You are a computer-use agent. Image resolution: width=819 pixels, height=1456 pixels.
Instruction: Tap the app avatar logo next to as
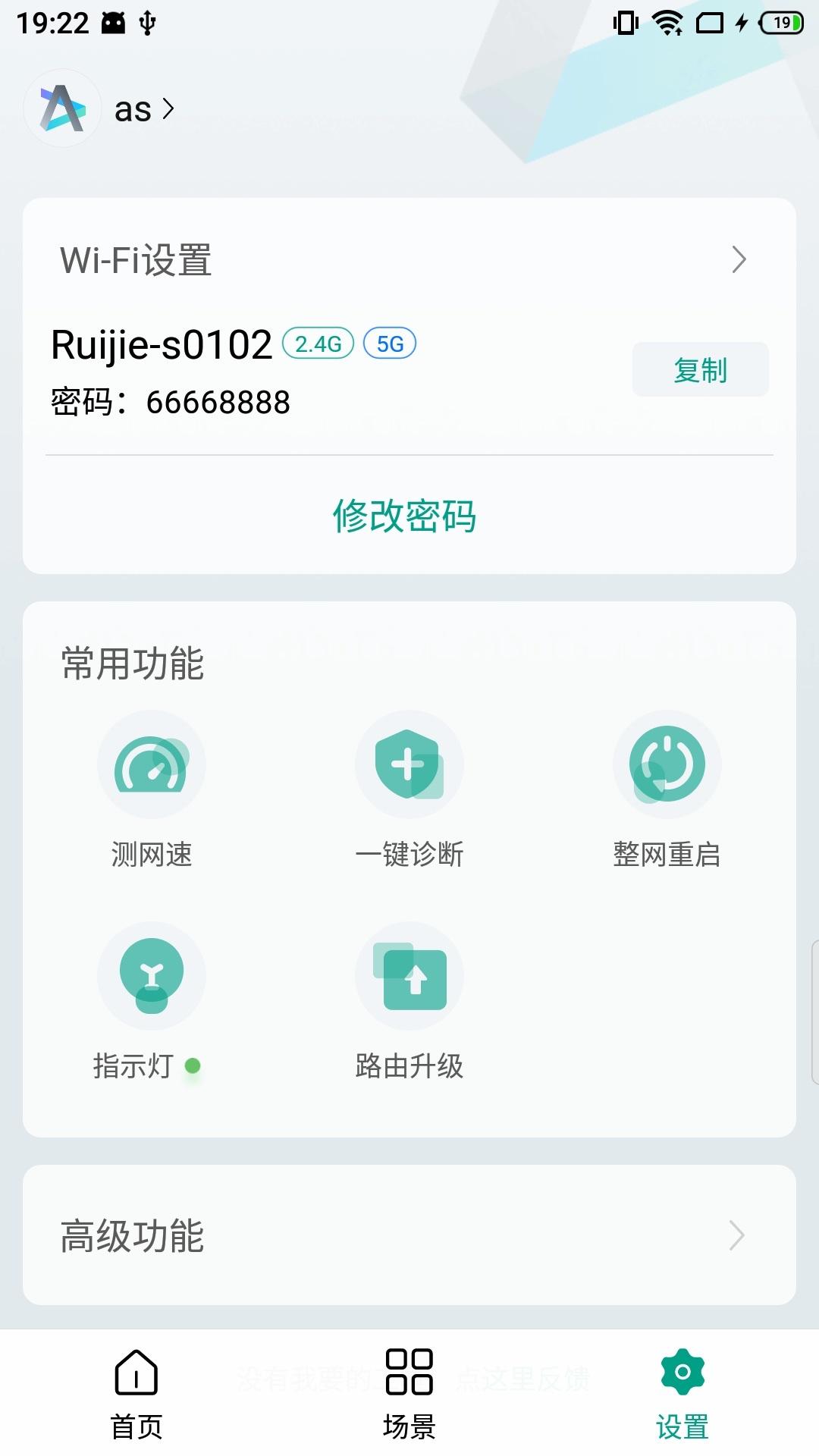(61, 108)
